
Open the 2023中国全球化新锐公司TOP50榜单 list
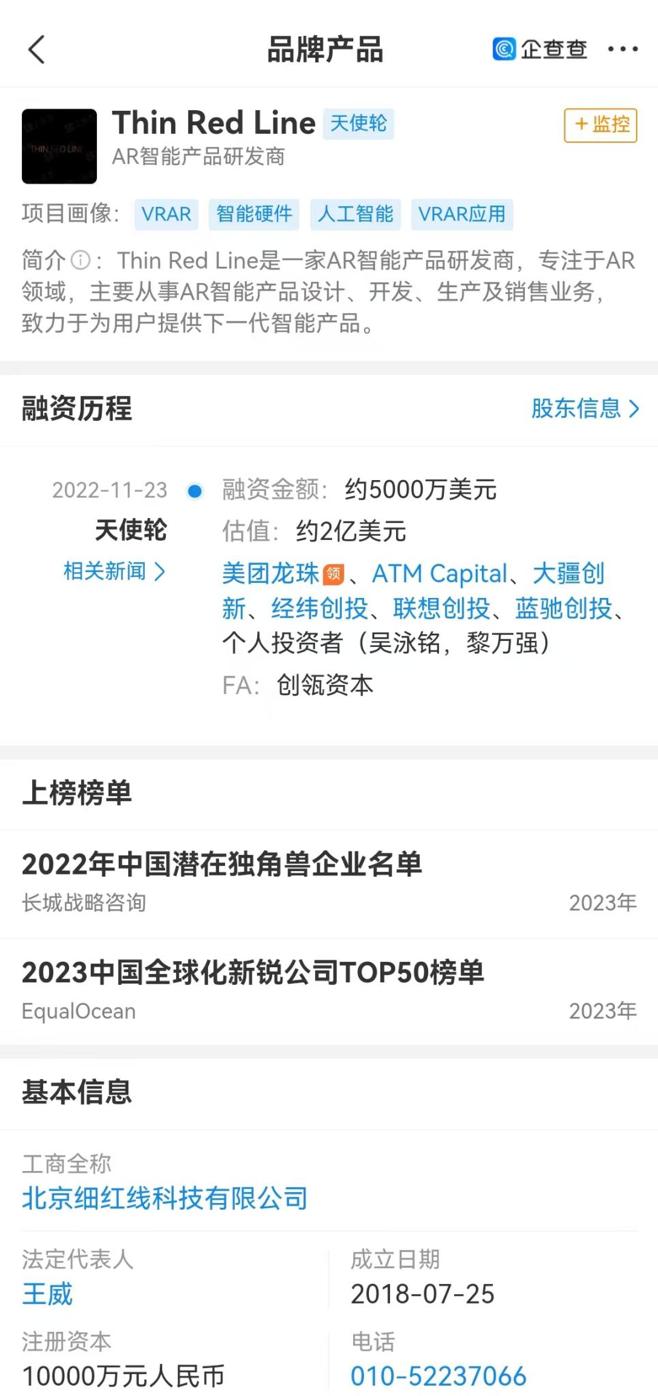tap(252, 972)
